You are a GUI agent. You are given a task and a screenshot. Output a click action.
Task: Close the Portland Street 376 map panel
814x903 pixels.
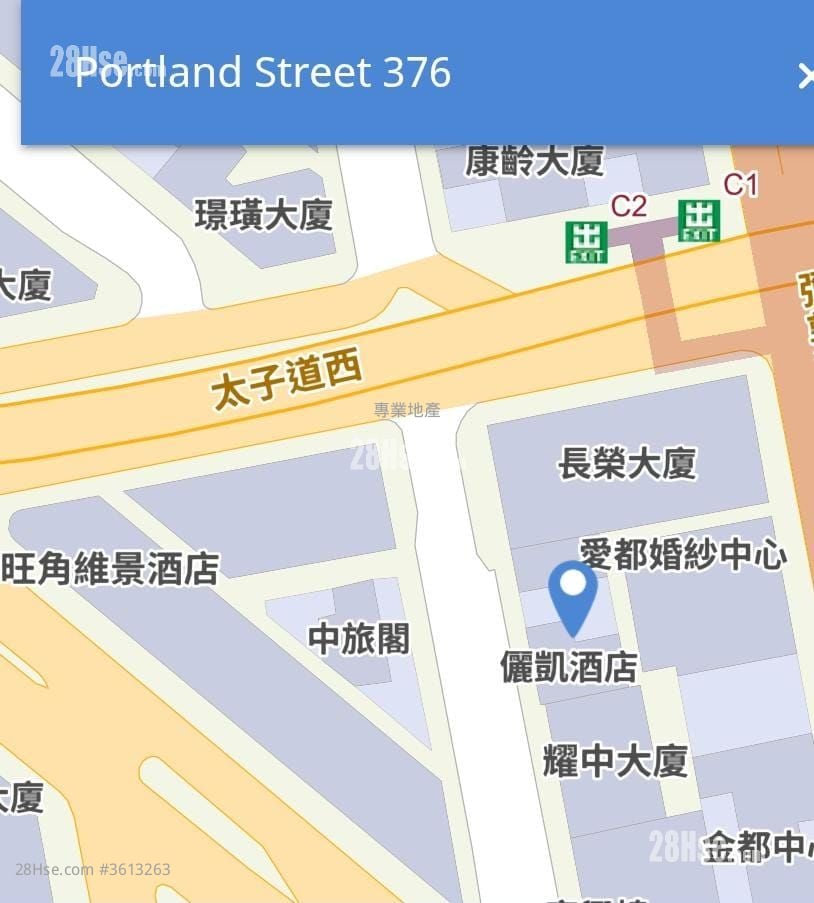coord(804,75)
